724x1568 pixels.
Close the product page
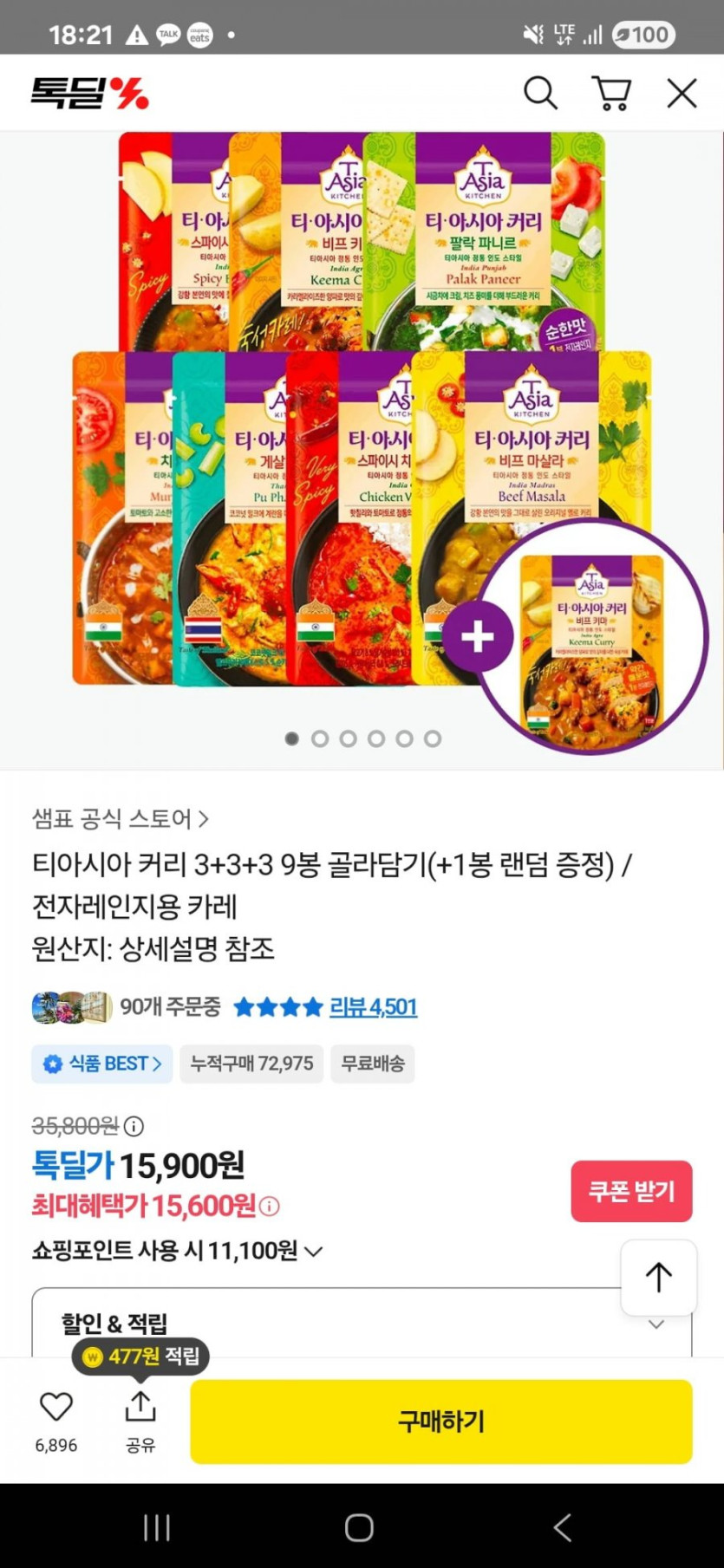pos(682,93)
